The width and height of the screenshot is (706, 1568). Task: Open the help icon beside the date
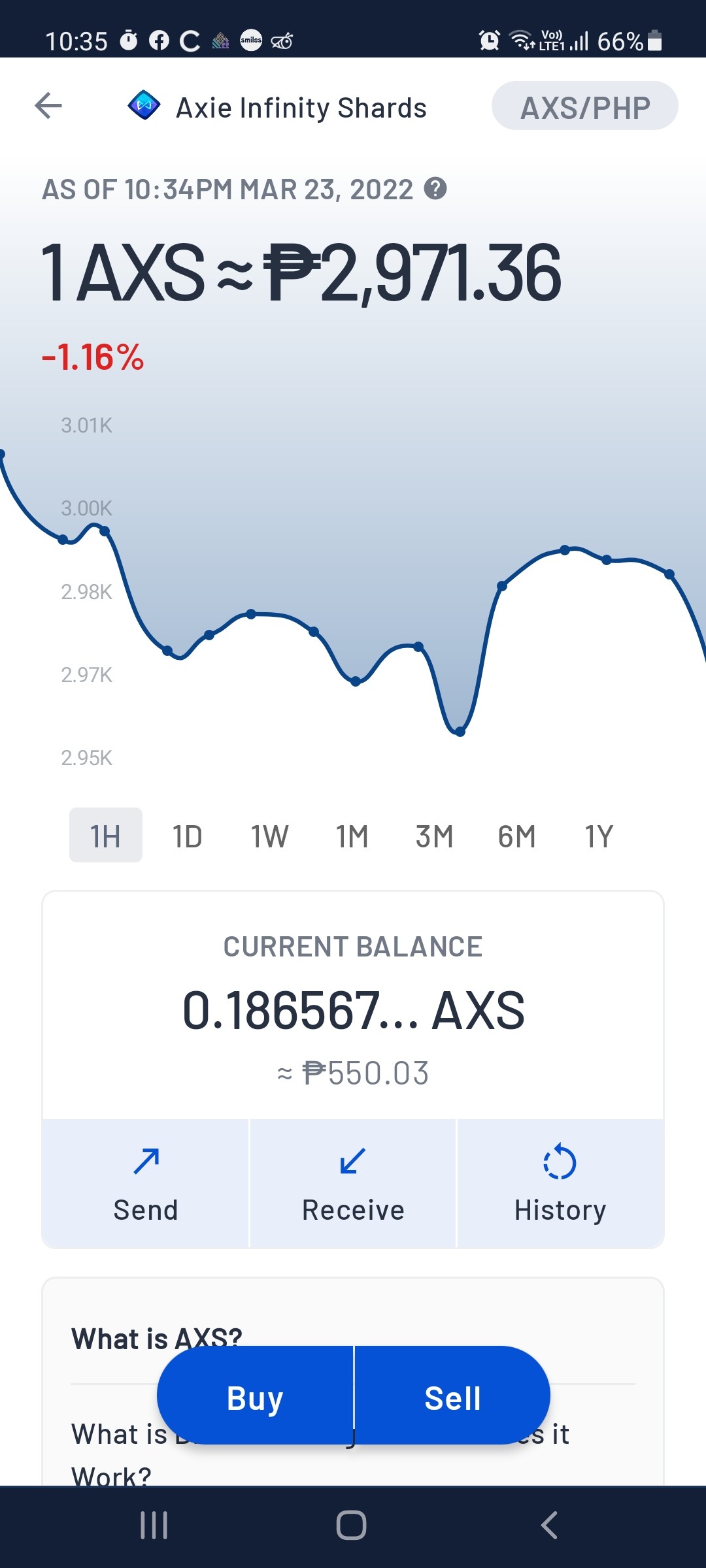pyautogui.click(x=435, y=189)
